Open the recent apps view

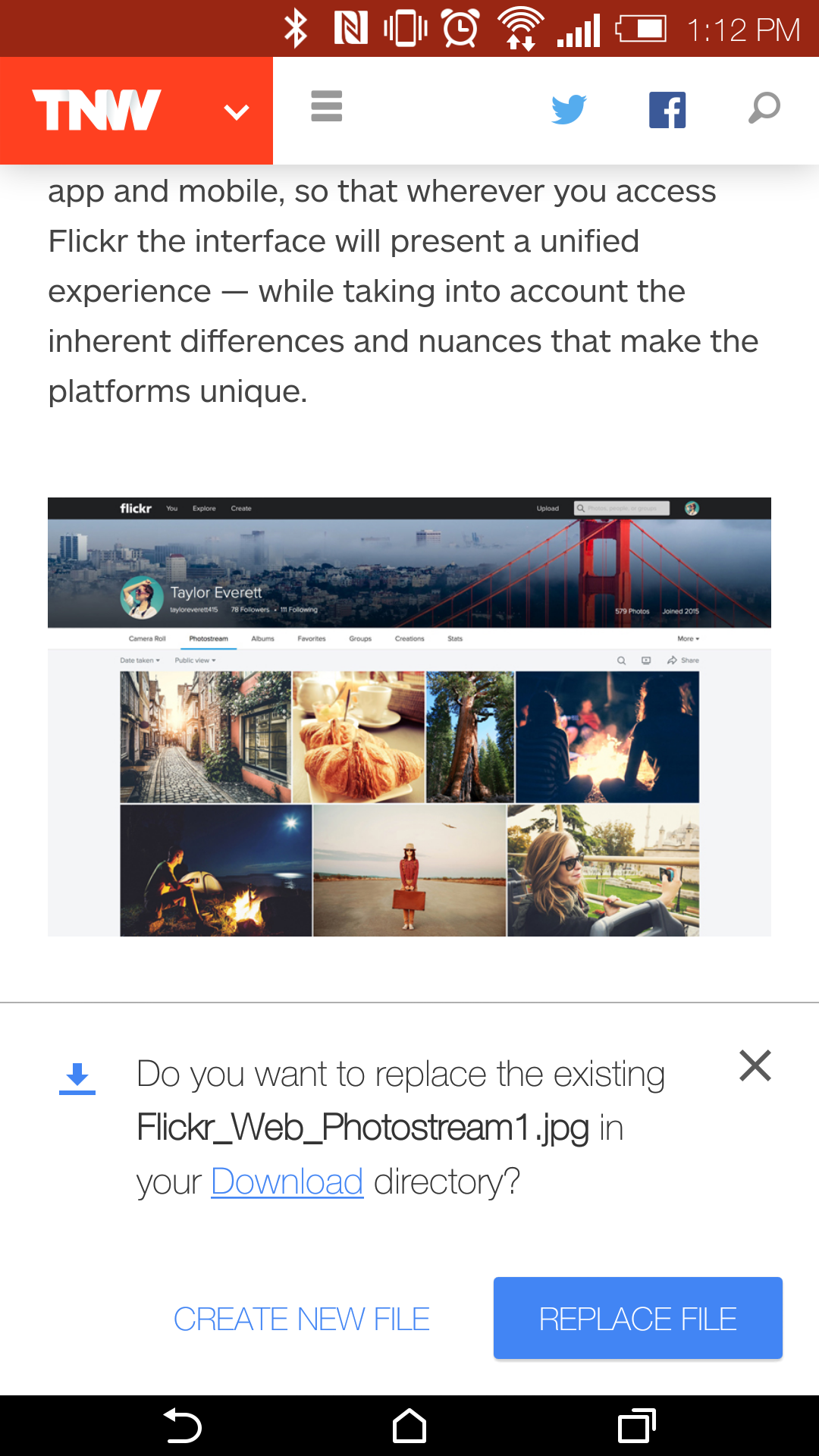point(636,1426)
